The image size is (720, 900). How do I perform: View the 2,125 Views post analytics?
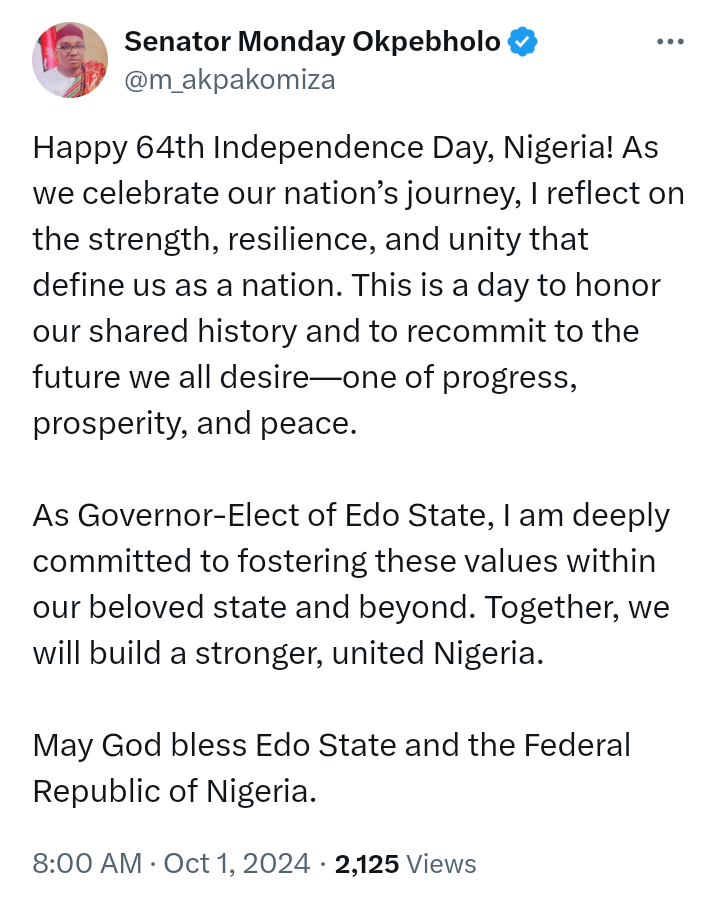(406, 863)
